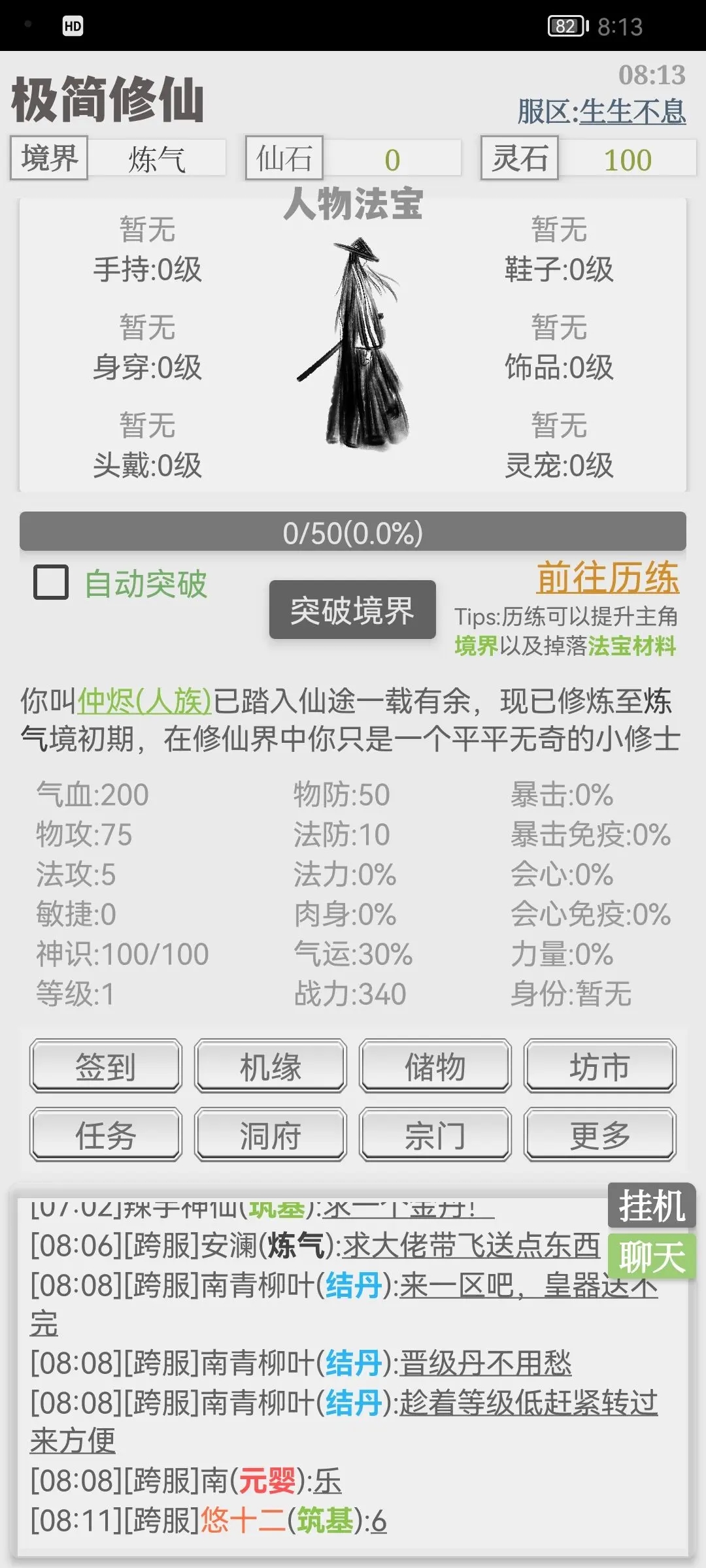
Task: Open character name link 仲烬(人族)
Action: point(144,702)
